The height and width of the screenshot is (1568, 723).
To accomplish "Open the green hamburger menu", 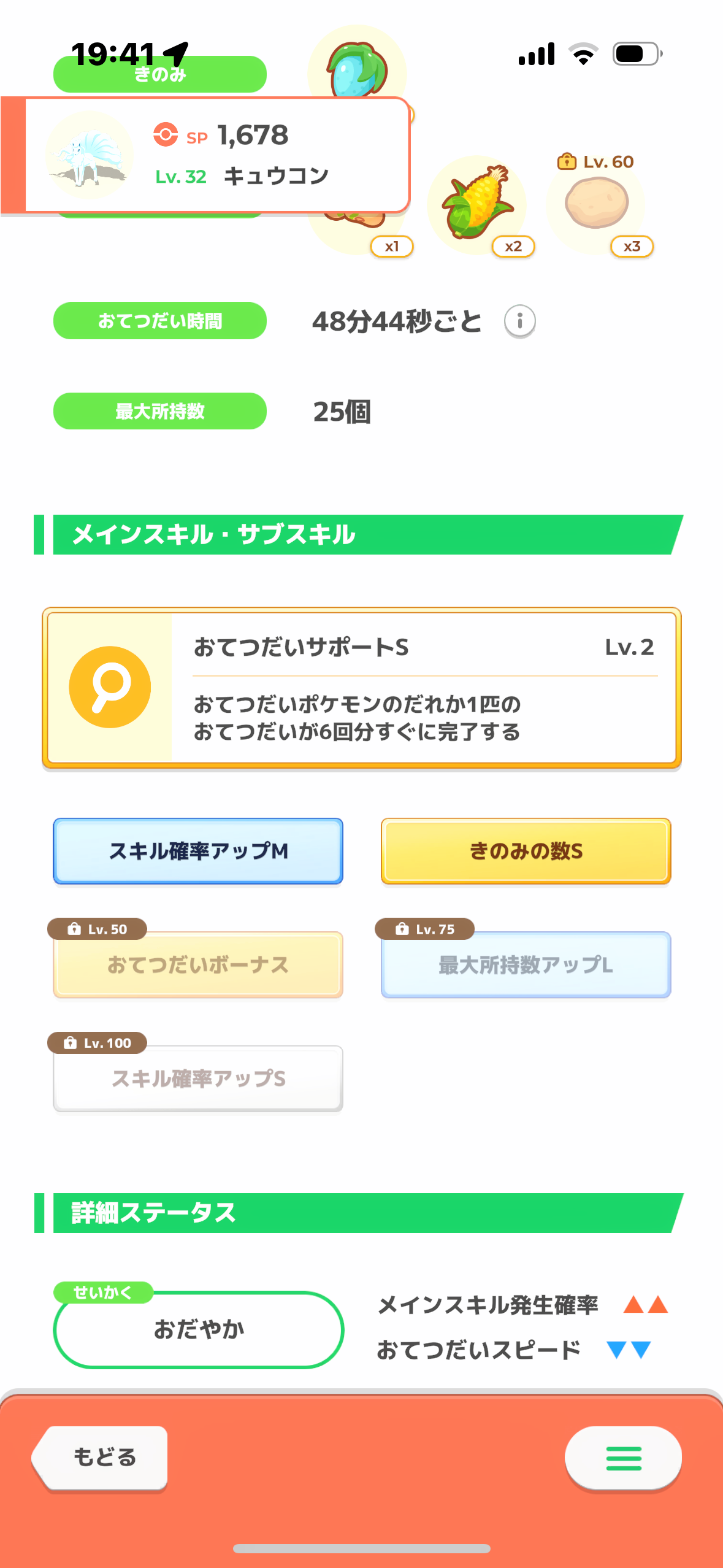I will (623, 1458).
